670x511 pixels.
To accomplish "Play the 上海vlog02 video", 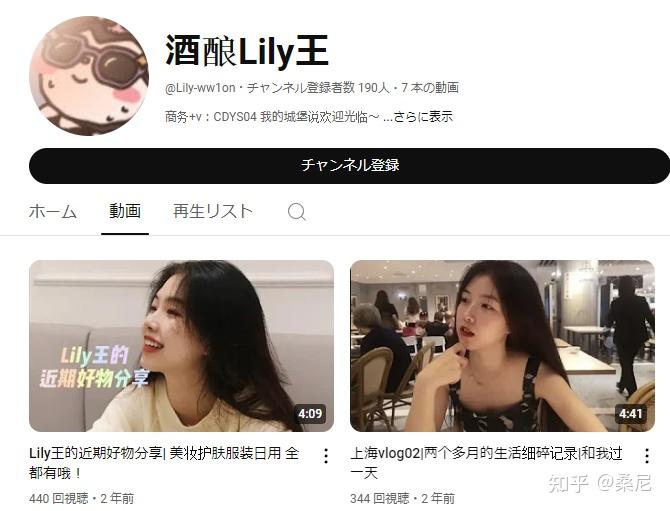I will point(502,346).
